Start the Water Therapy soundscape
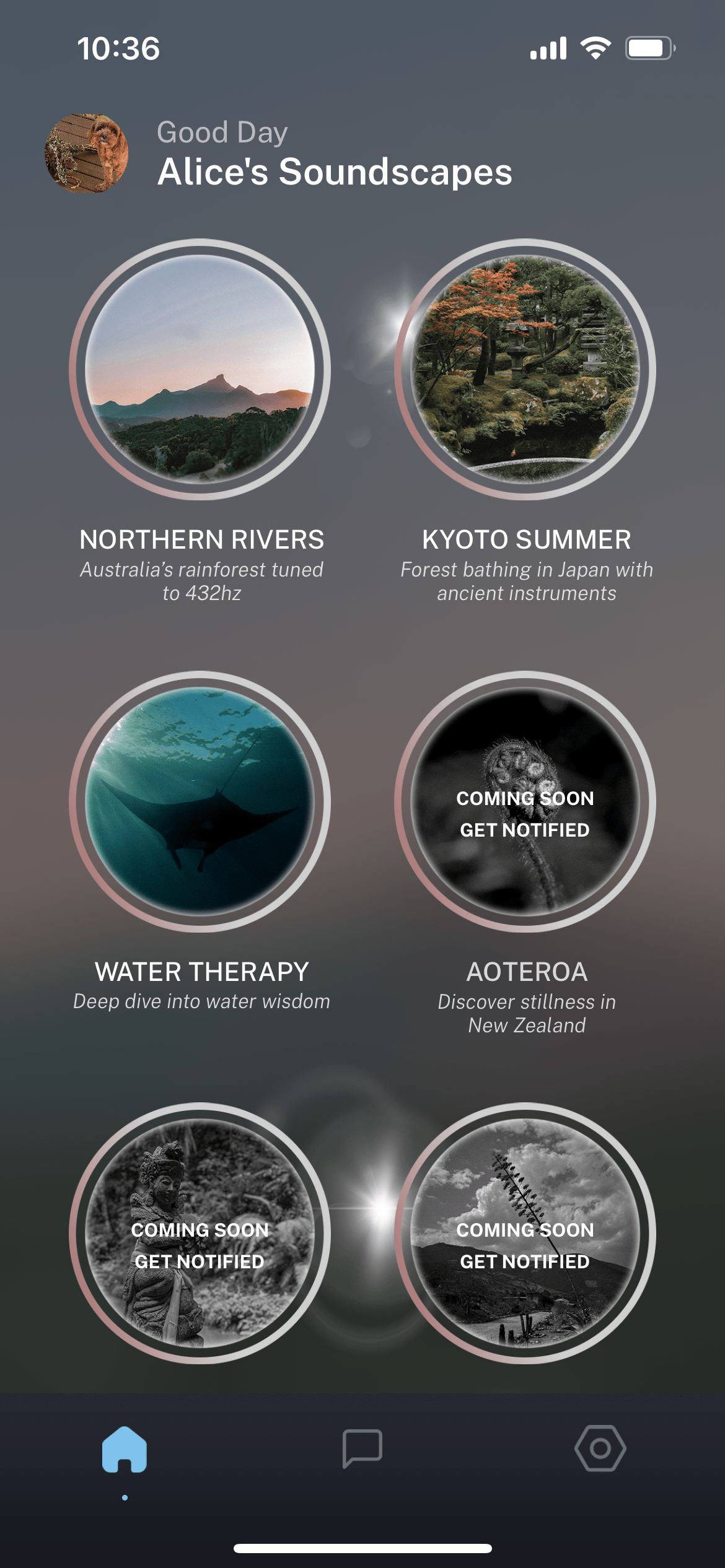The image size is (725, 1568). pyautogui.click(x=200, y=801)
